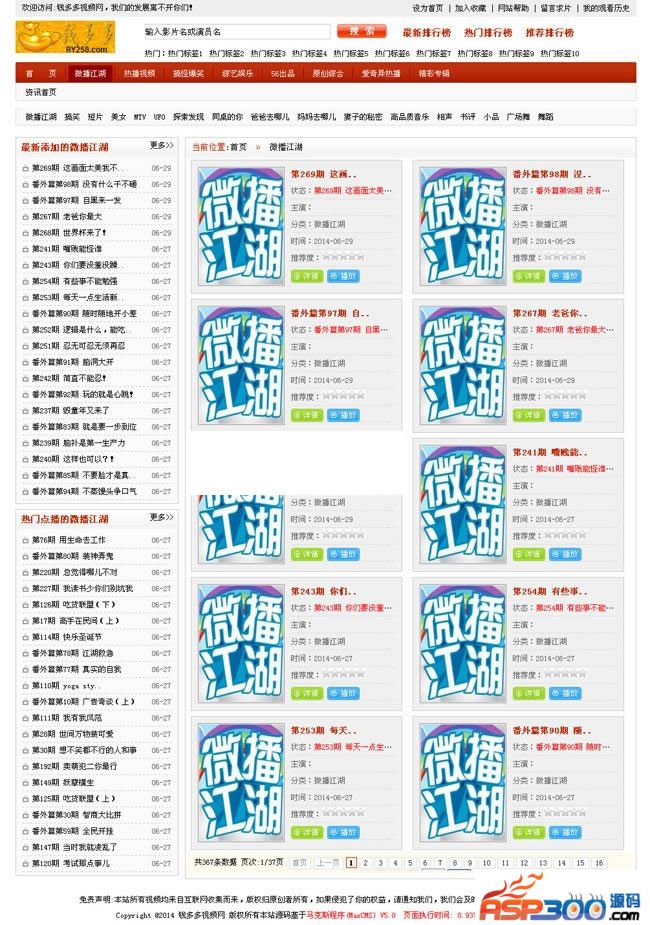Play the 番外篇第98期 video
The image size is (650, 925).
[563, 275]
